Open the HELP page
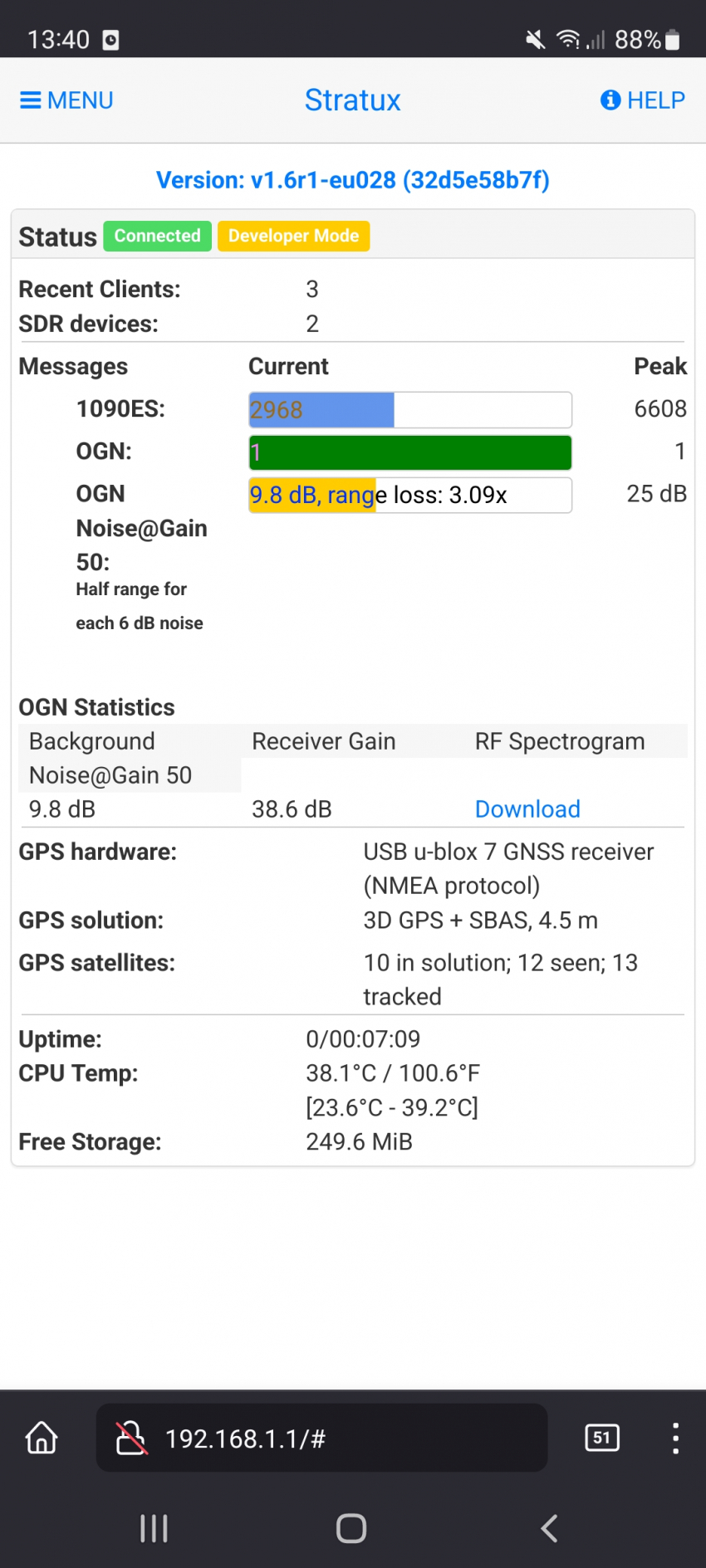The image size is (706, 1568). (x=642, y=100)
